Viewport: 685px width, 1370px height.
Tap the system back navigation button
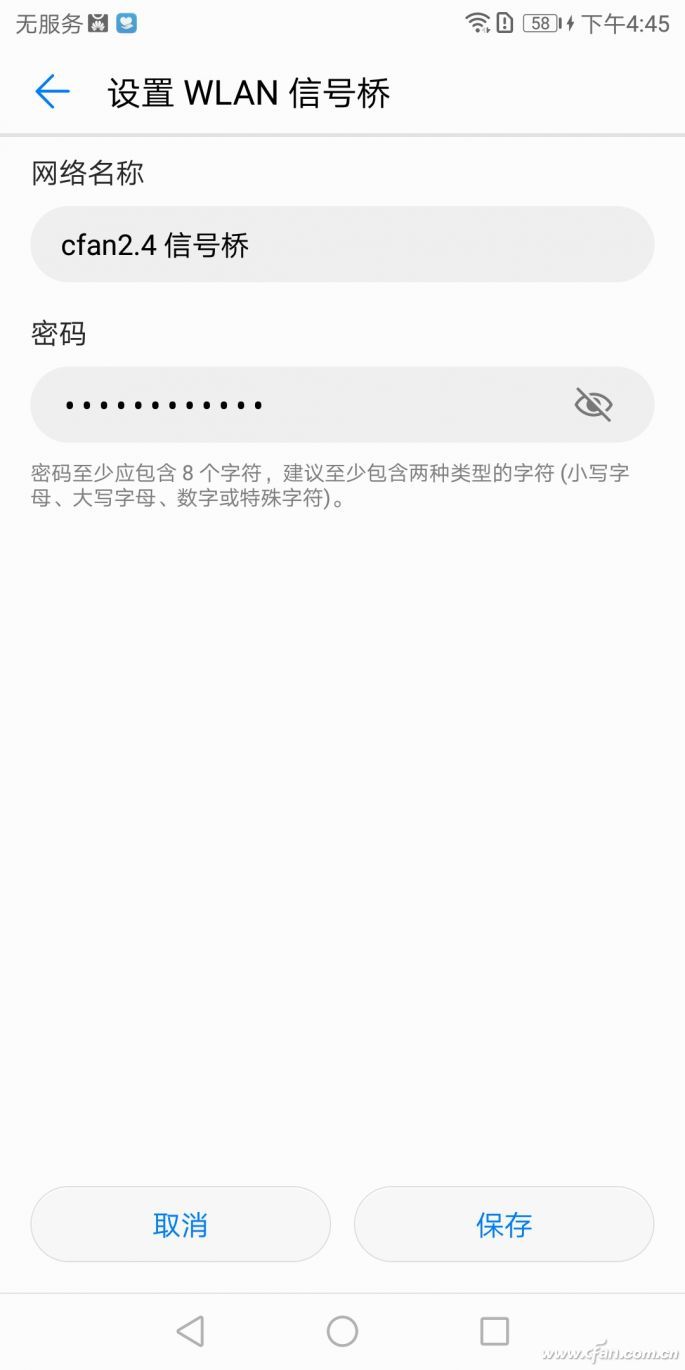coord(190,1331)
